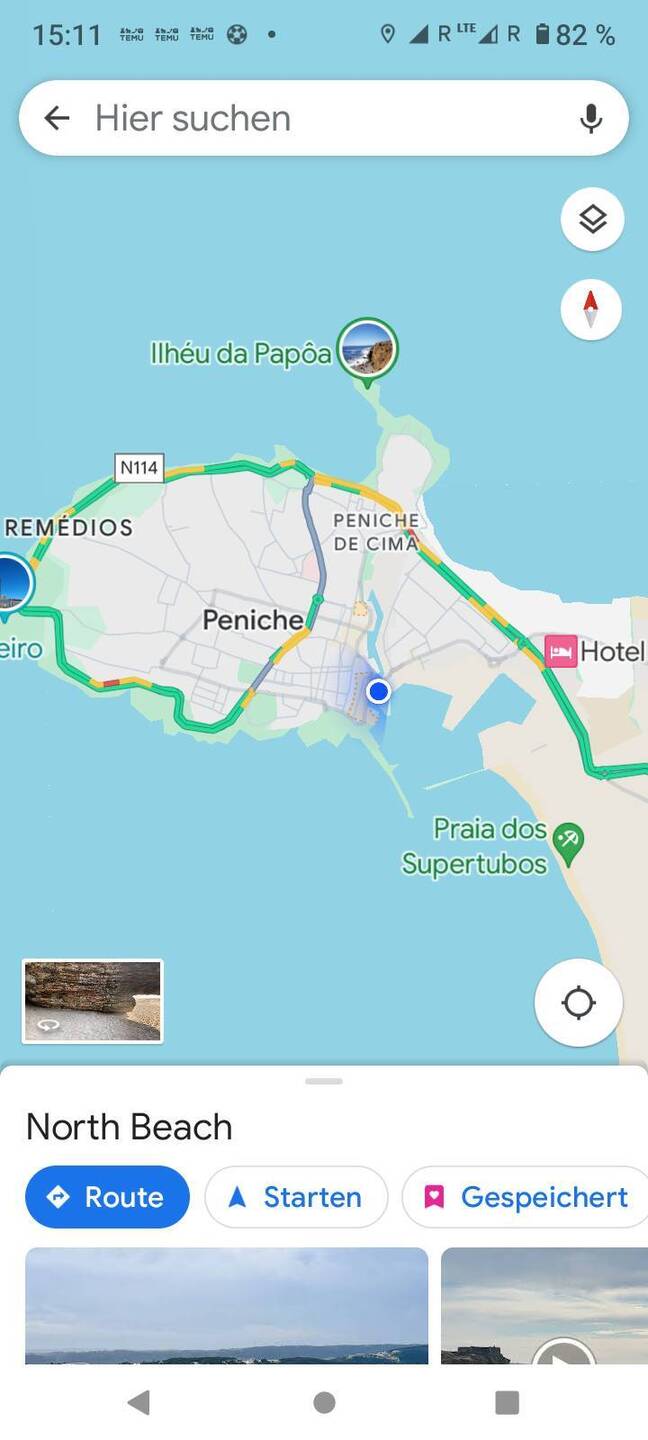Tap the compass to reset north

591,309
